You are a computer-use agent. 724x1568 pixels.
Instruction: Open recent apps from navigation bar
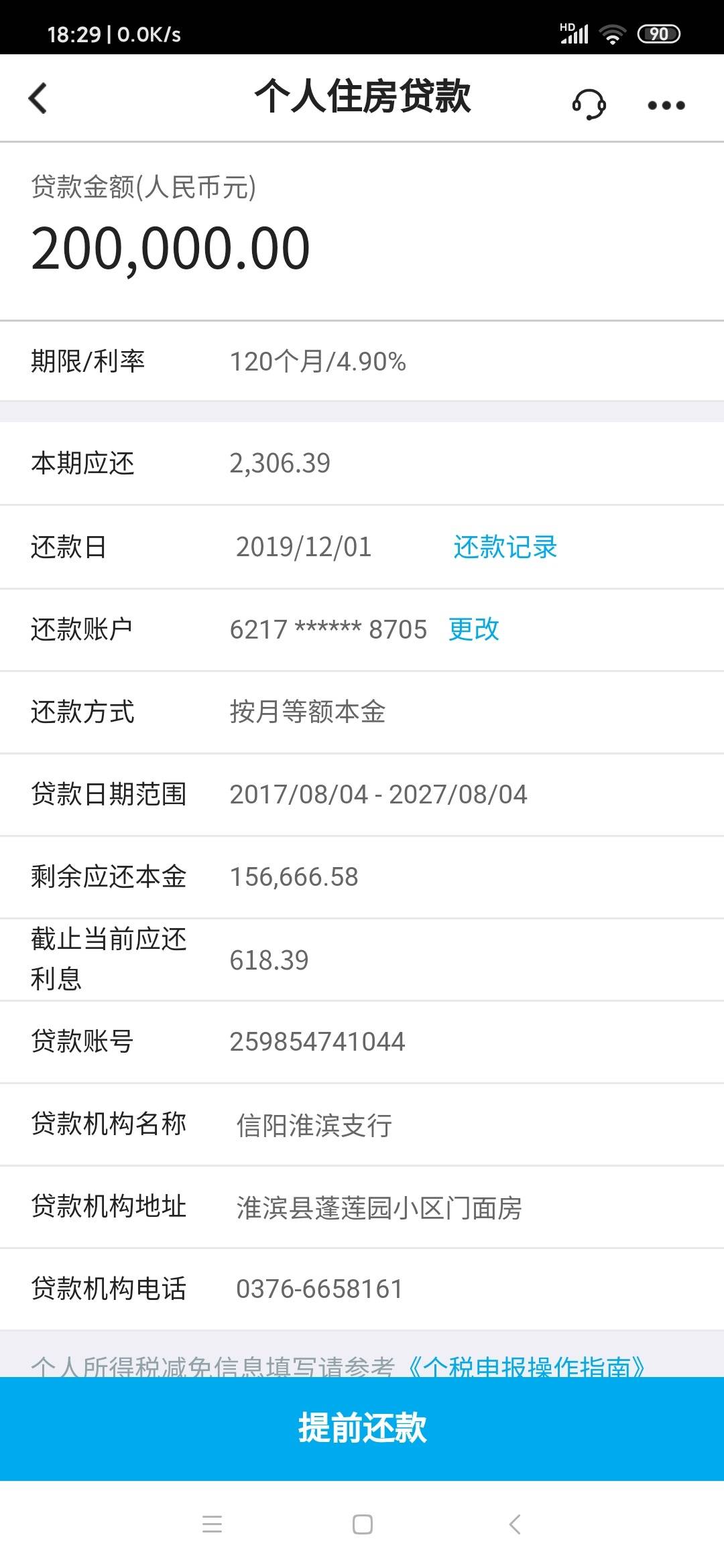tap(212, 1524)
